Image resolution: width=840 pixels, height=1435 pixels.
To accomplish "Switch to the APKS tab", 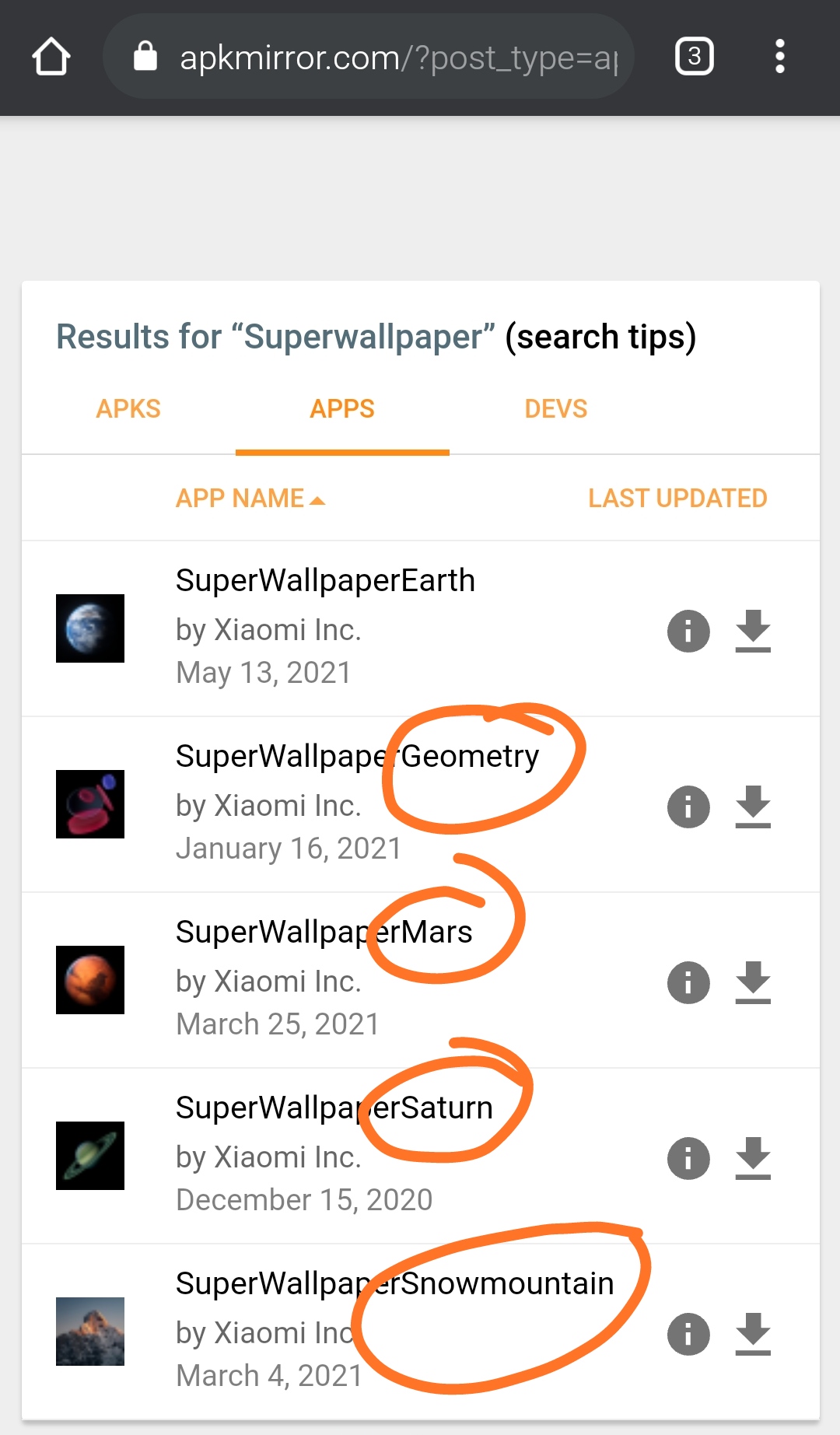I will pos(128,409).
